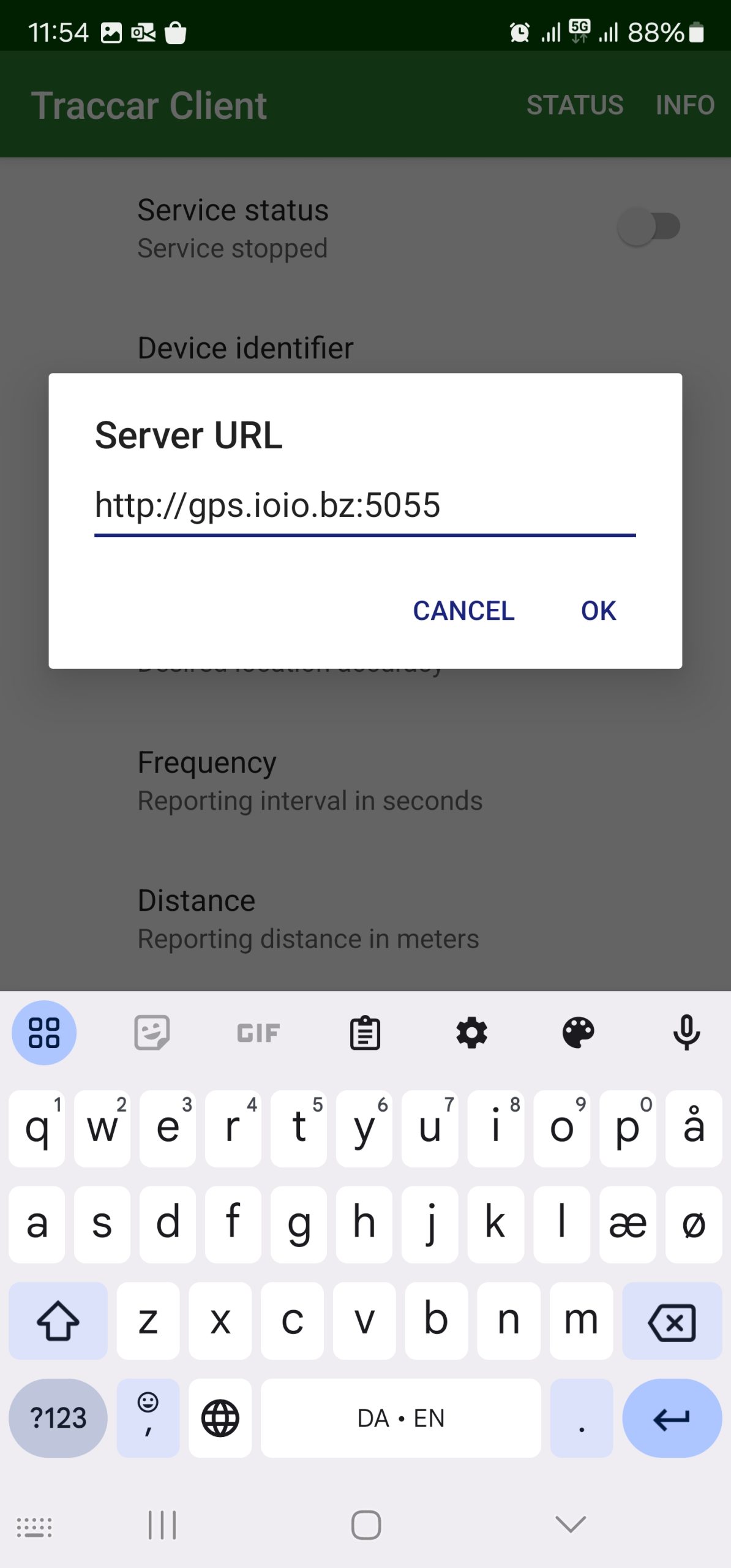Open keyboard settings gear
Viewport: 731px width, 1568px height.
(471, 1033)
